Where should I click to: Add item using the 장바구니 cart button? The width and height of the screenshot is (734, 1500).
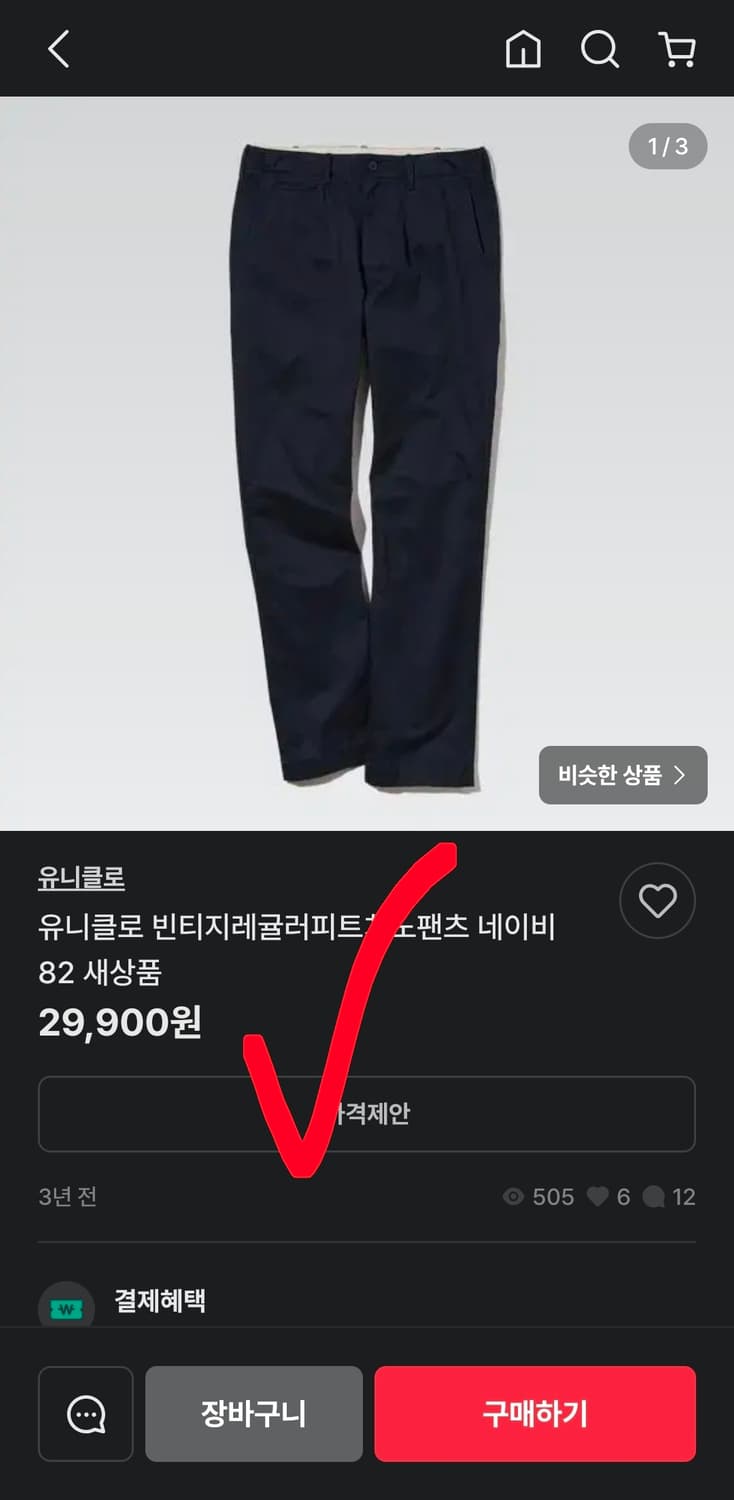pos(253,1414)
